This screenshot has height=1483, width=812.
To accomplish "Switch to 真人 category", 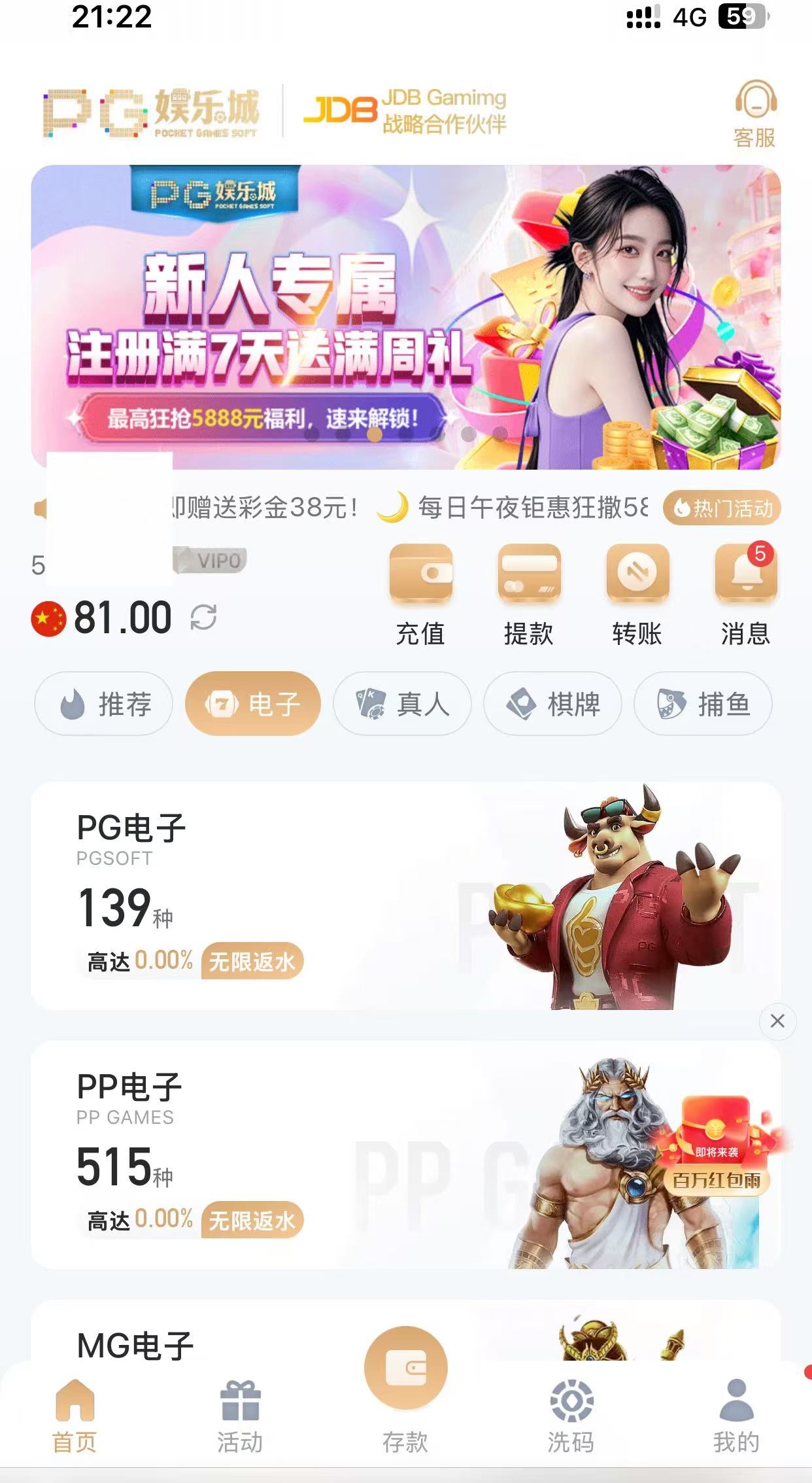I will click(x=402, y=704).
